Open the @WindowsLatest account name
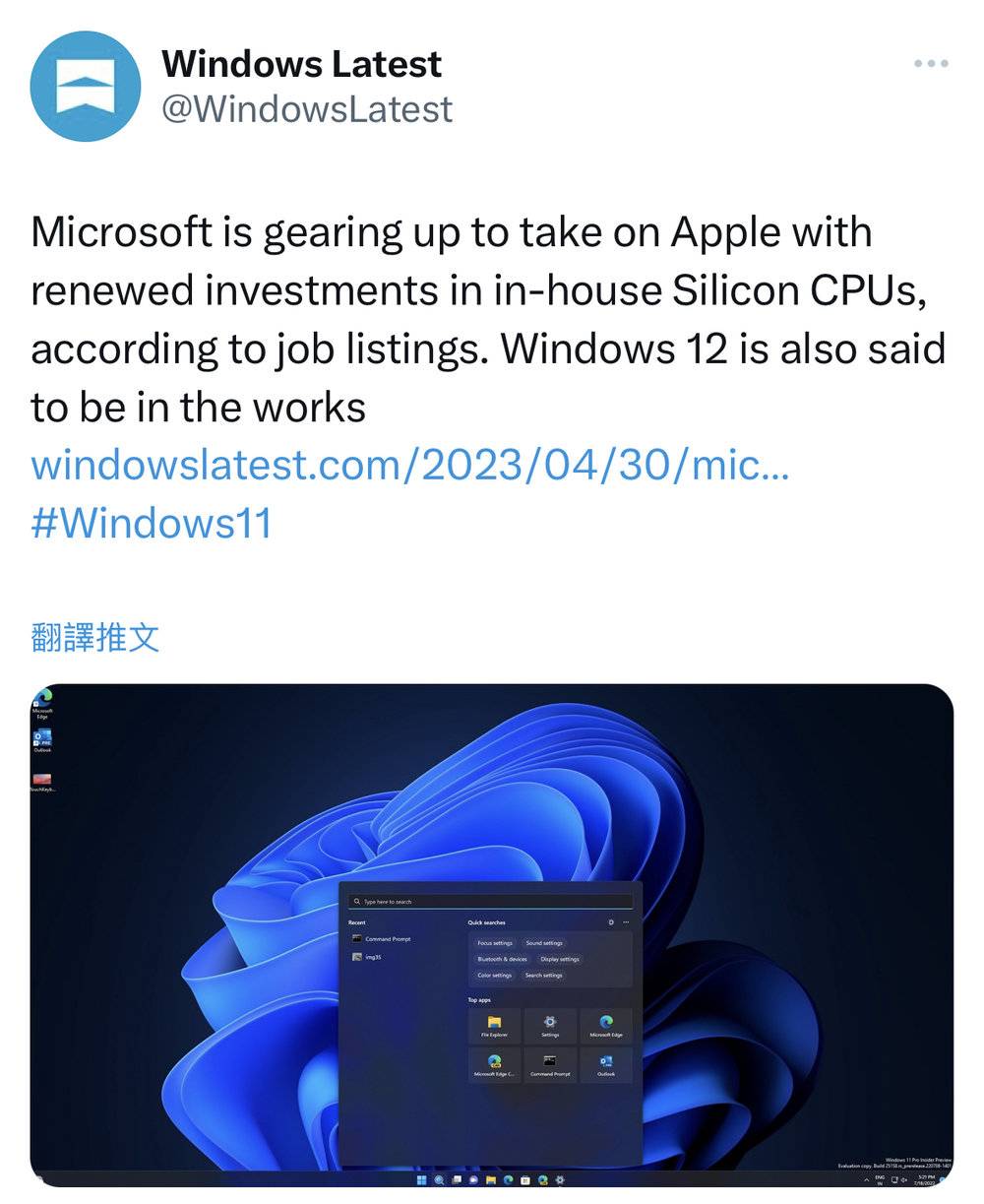Image resolution: width=984 pixels, height=1204 pixels. click(x=307, y=109)
